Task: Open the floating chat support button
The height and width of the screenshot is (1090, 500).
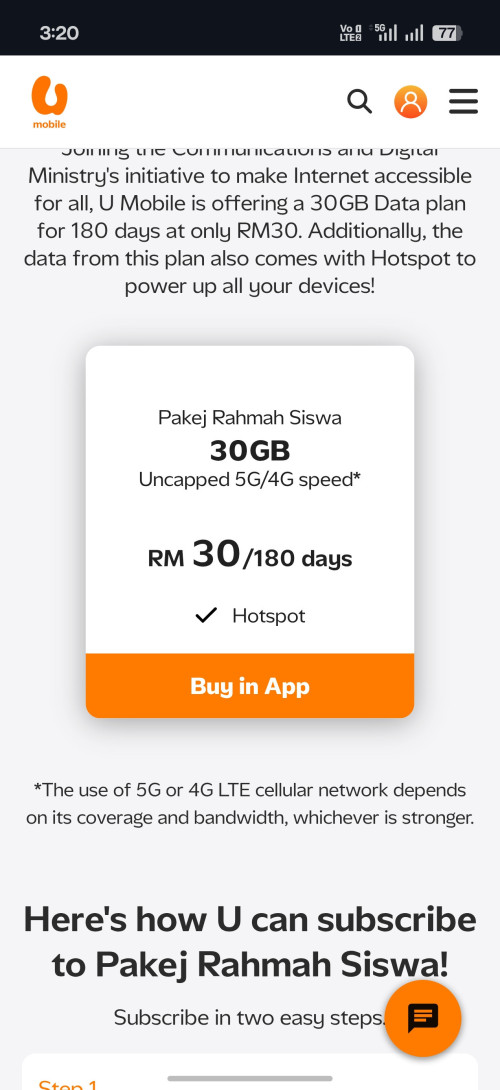Action: [423, 1018]
